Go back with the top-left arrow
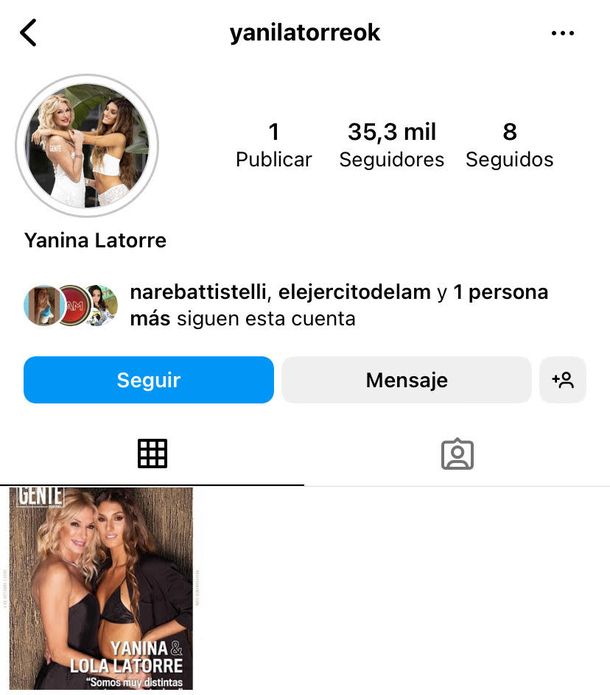Viewport: 610px width, 695px height. click(x=28, y=33)
